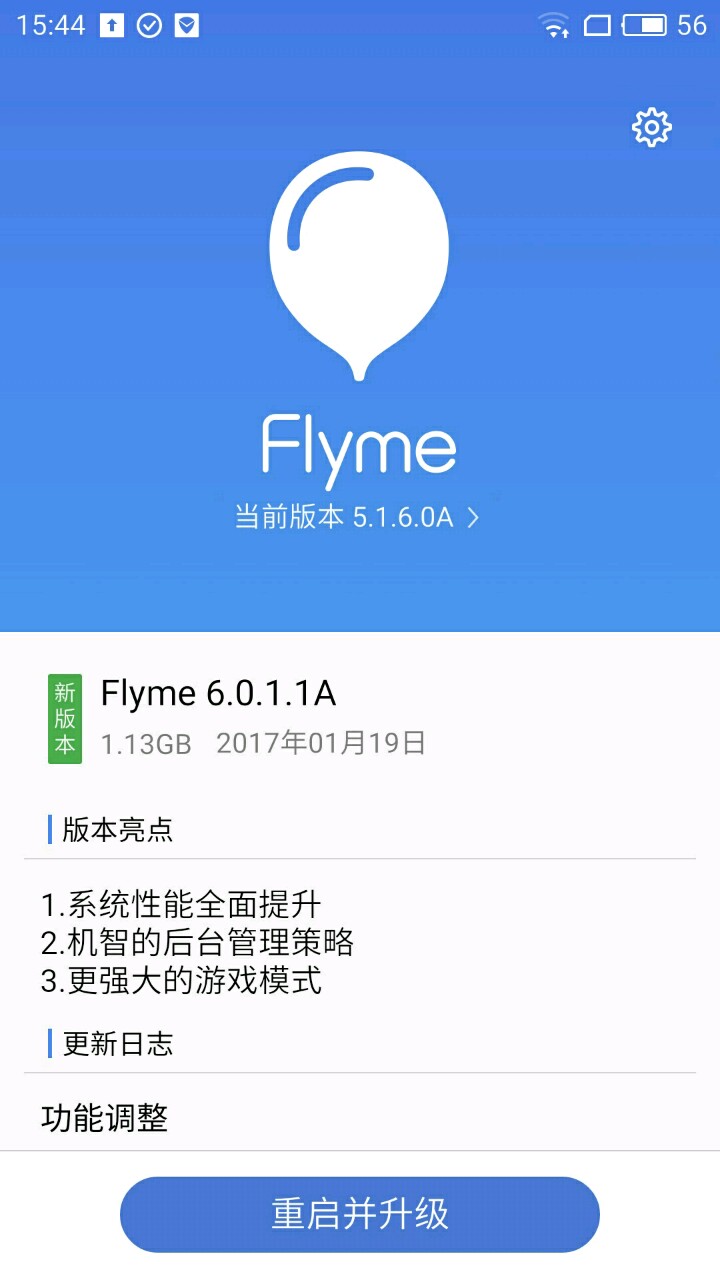Screen dimensions: 720x1280
Task: View current version 5.1.6.0A details
Action: coord(357,517)
